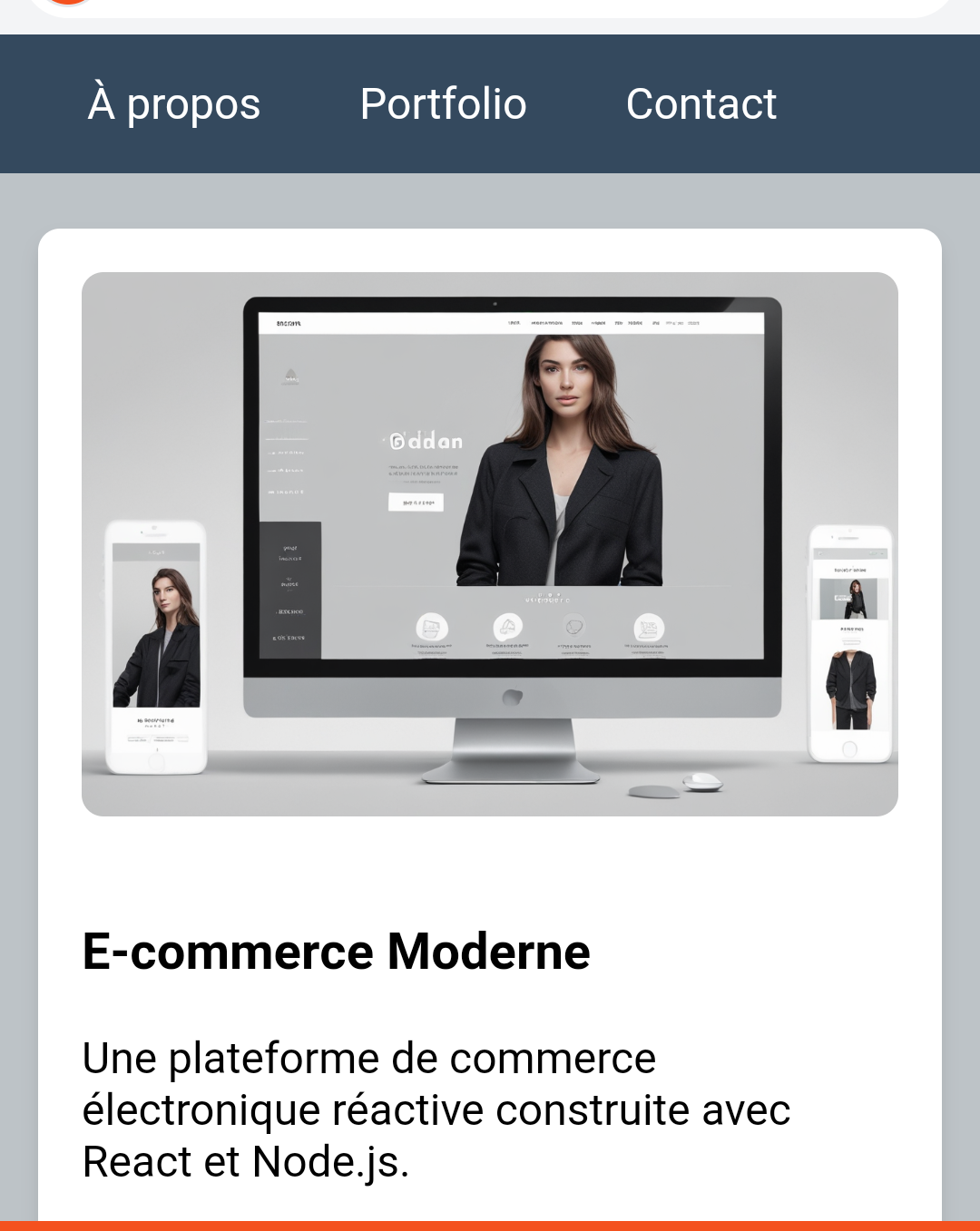980x1231 pixels.
Task: Open the E-commerce Moderne project card
Action: tap(336, 952)
